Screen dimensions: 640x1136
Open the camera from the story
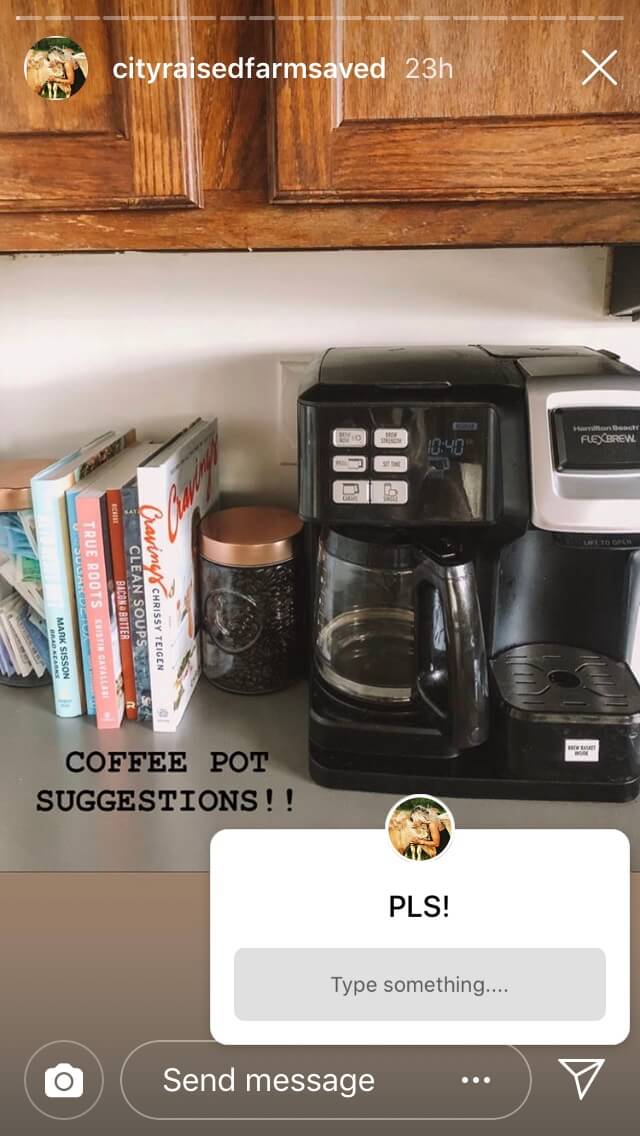click(64, 1080)
